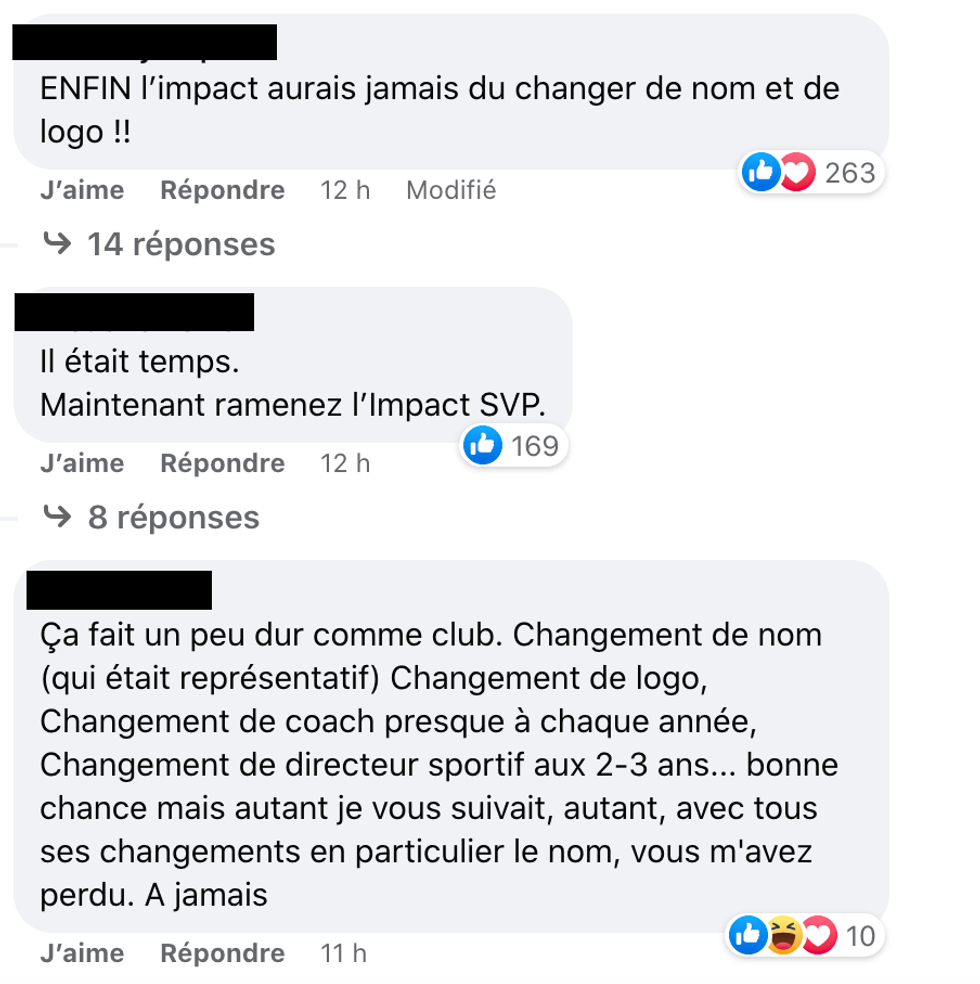
Task: Open the 11 h timestamp link
Action: coord(343,953)
